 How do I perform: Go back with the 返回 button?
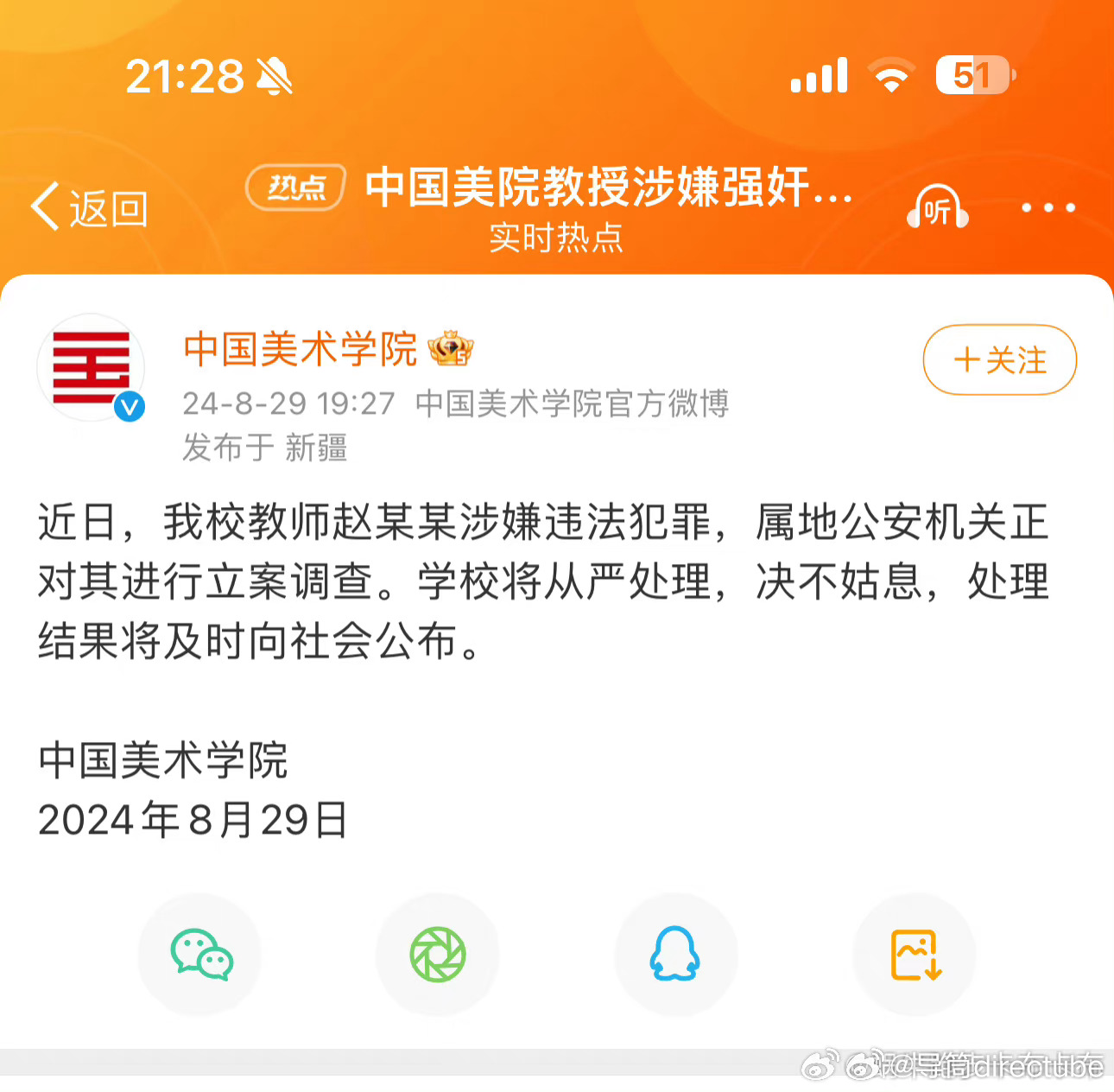coord(90,208)
